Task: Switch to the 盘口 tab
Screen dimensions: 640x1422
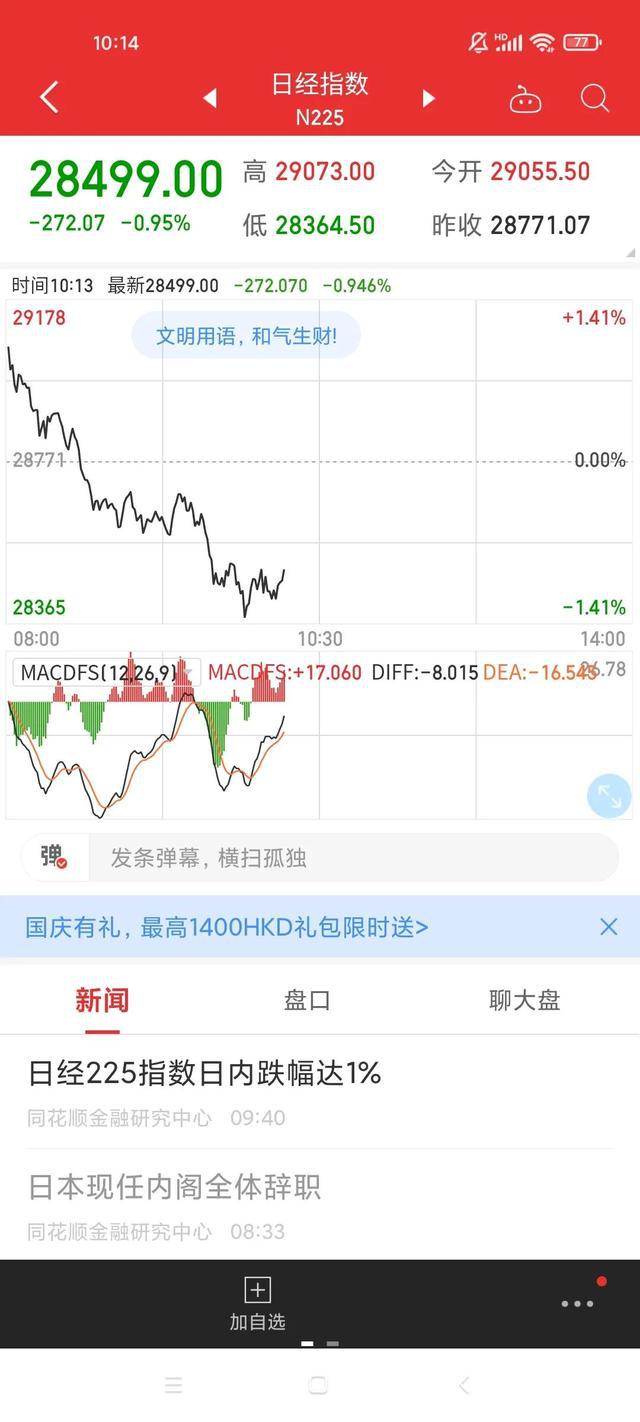Action: click(307, 1000)
